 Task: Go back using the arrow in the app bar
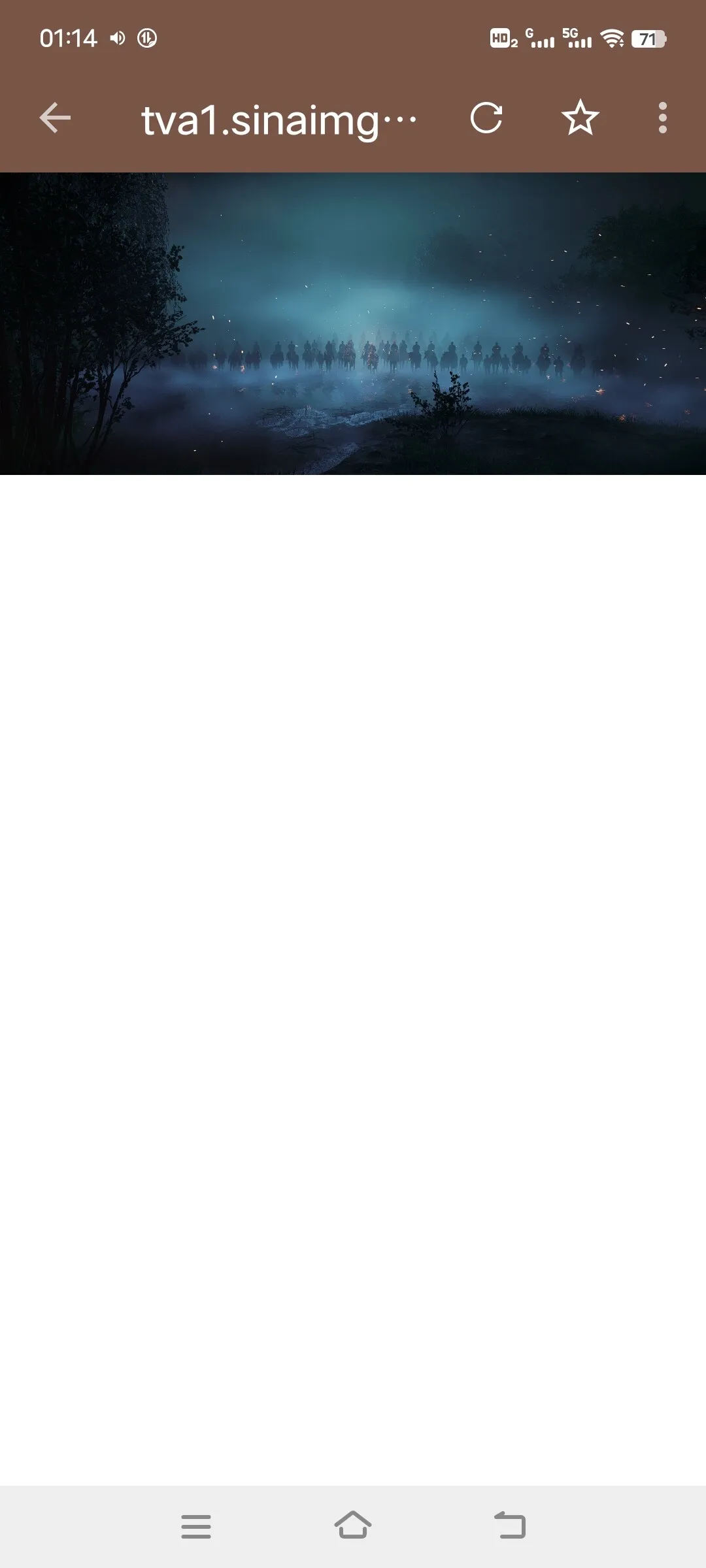pos(55,118)
